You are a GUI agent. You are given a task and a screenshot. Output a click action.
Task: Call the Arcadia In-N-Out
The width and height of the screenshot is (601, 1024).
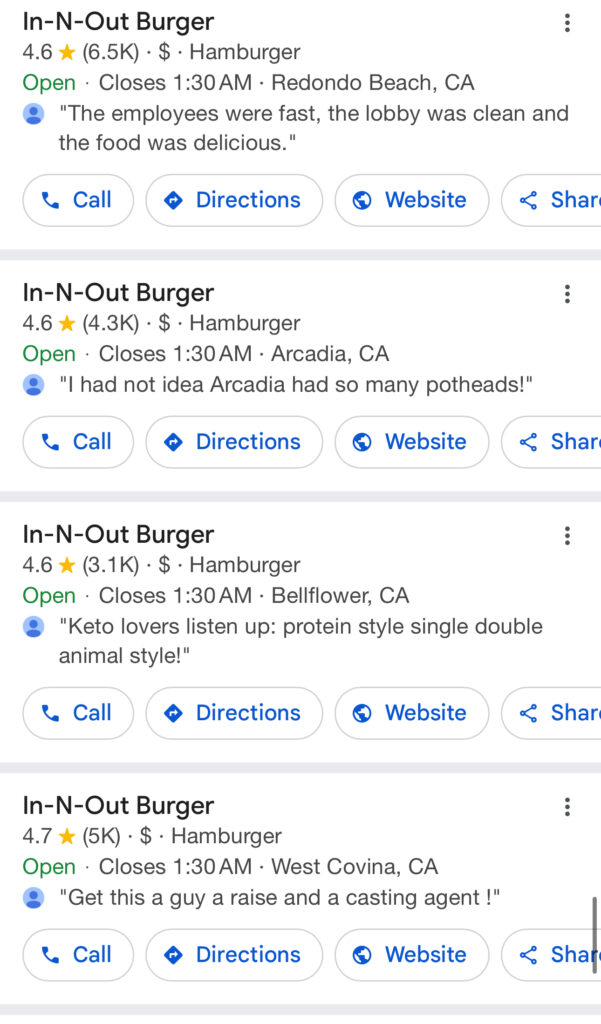click(x=77, y=442)
